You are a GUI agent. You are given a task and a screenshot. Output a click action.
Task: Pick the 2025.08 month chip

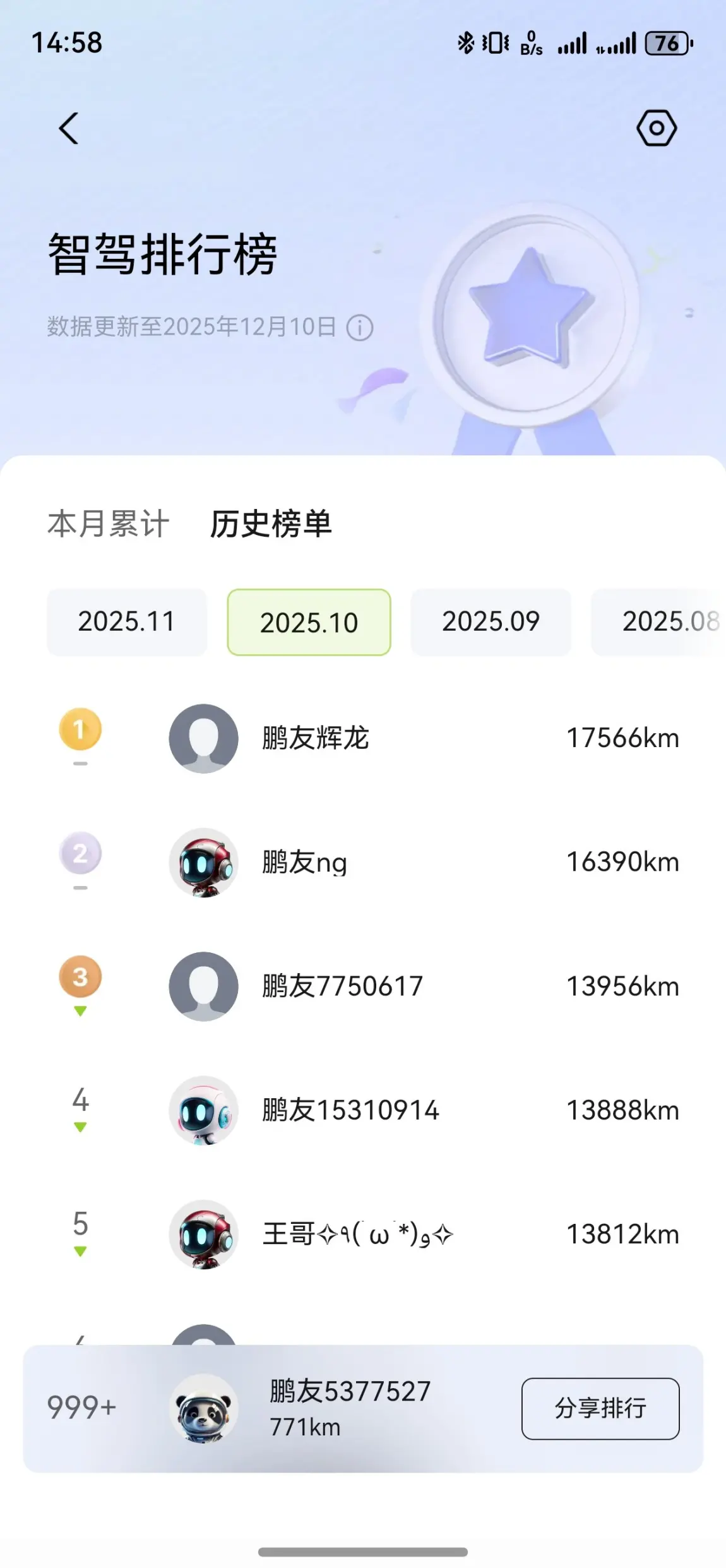point(663,622)
